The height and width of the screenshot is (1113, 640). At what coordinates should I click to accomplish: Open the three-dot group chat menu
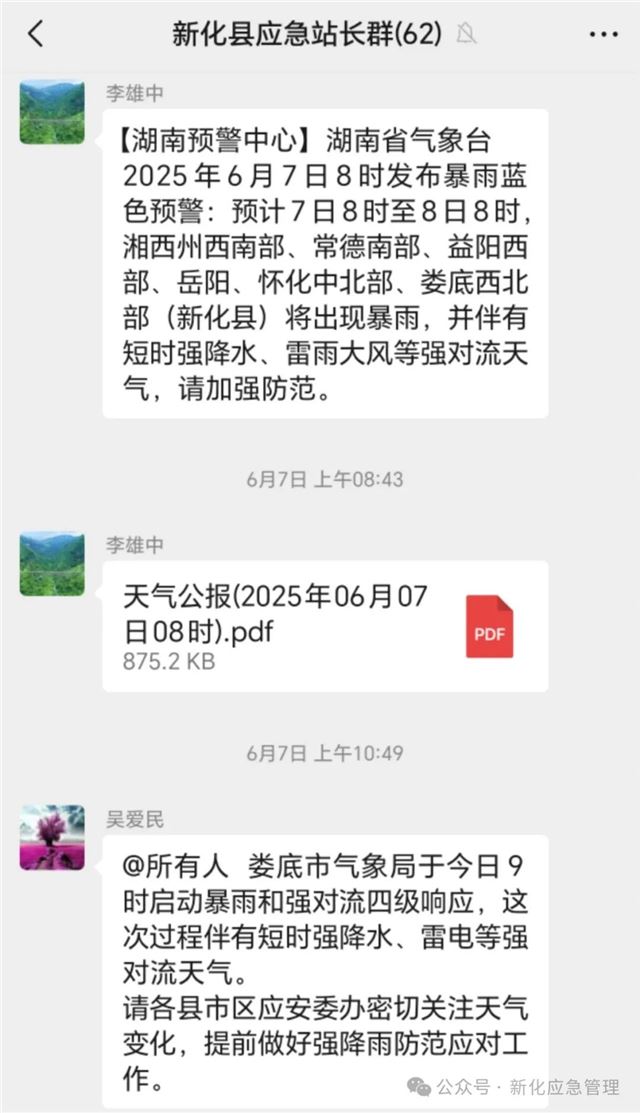tap(603, 34)
